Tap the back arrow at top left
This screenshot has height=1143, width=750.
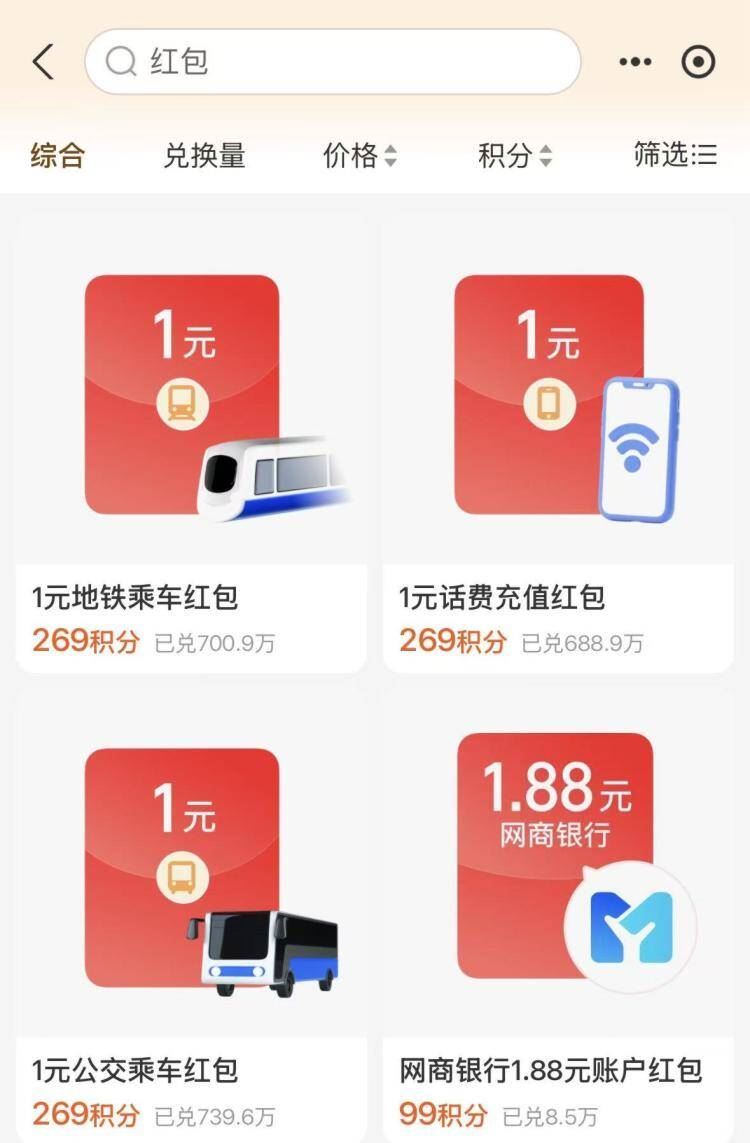pos(42,61)
